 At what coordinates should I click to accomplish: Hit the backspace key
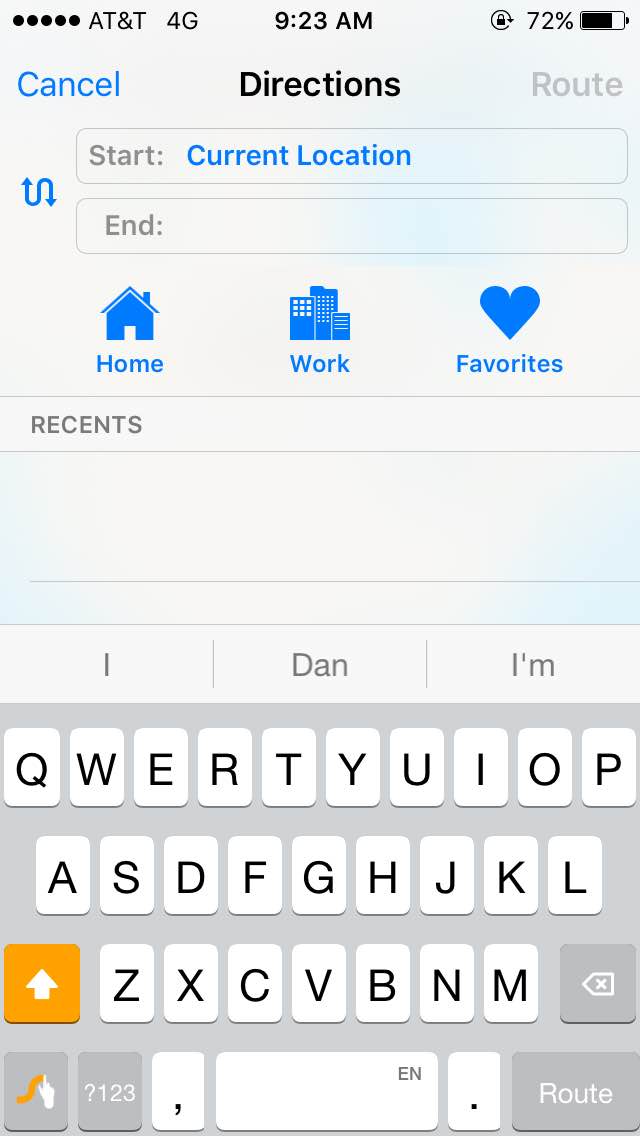click(597, 984)
